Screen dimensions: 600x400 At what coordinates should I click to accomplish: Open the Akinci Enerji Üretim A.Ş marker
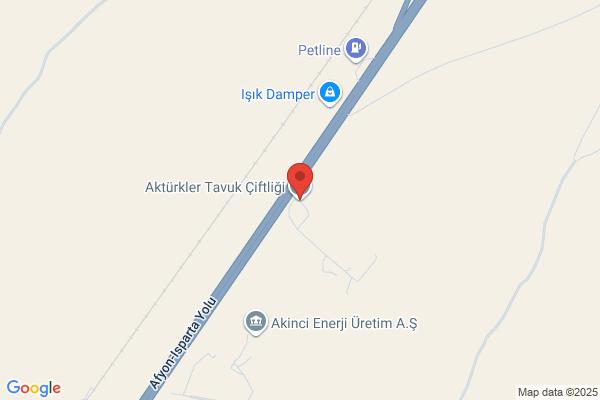point(256,322)
